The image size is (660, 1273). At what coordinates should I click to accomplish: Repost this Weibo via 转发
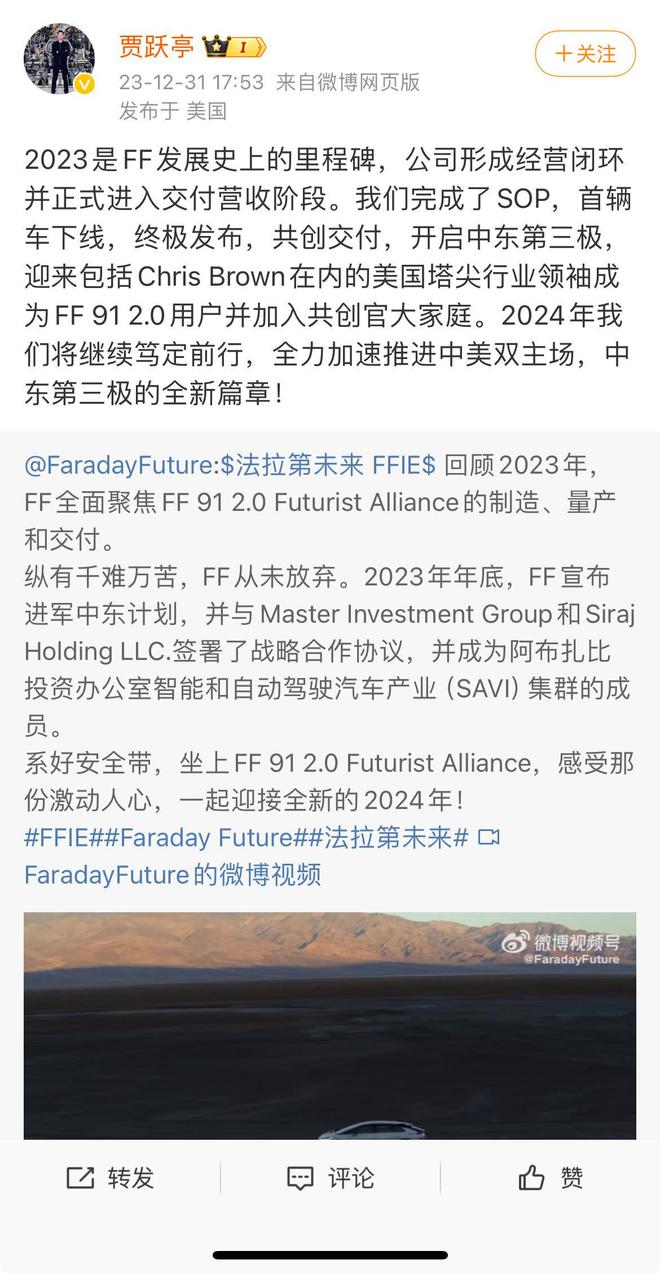pos(110,1178)
